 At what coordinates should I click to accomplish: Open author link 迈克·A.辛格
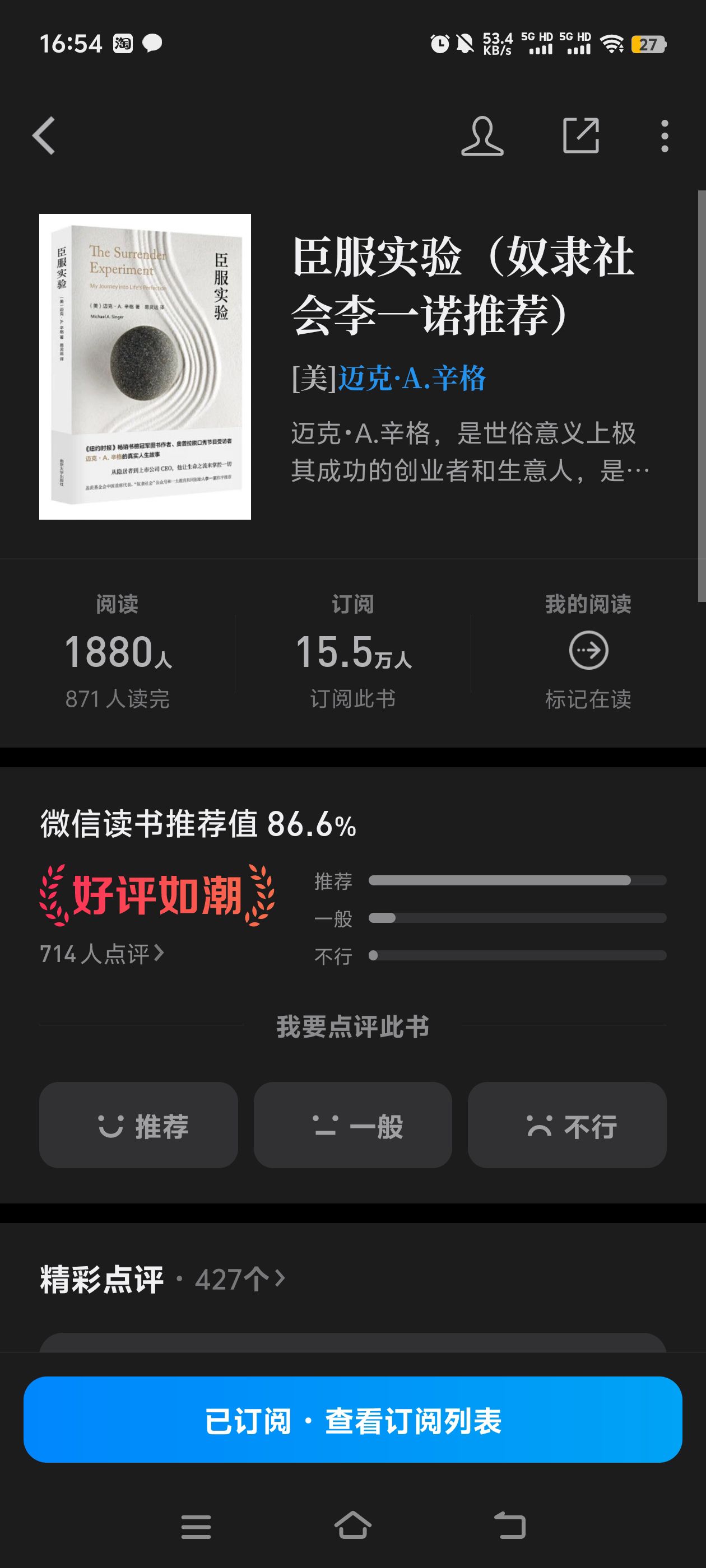[412, 379]
